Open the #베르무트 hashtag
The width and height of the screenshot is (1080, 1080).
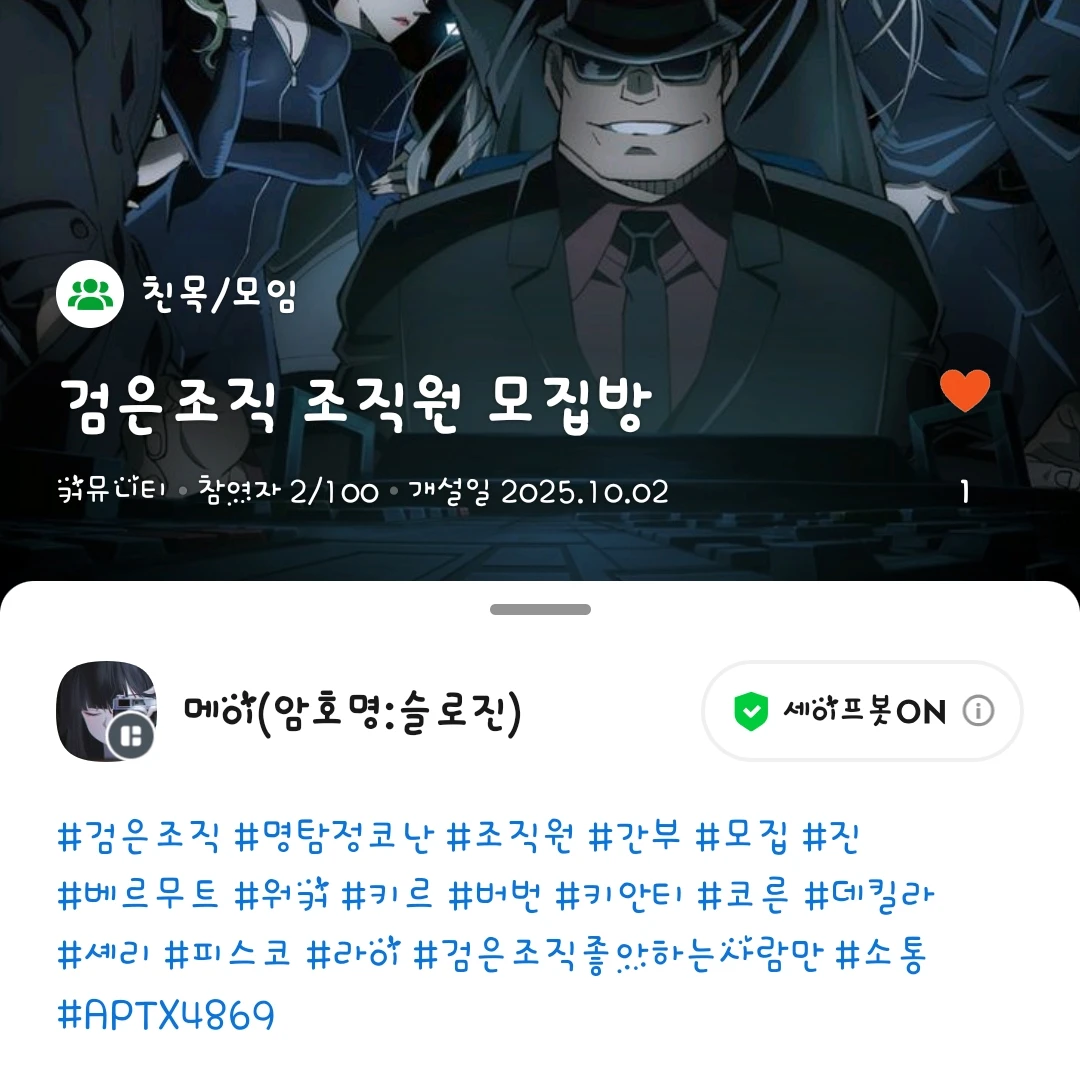click(x=139, y=896)
